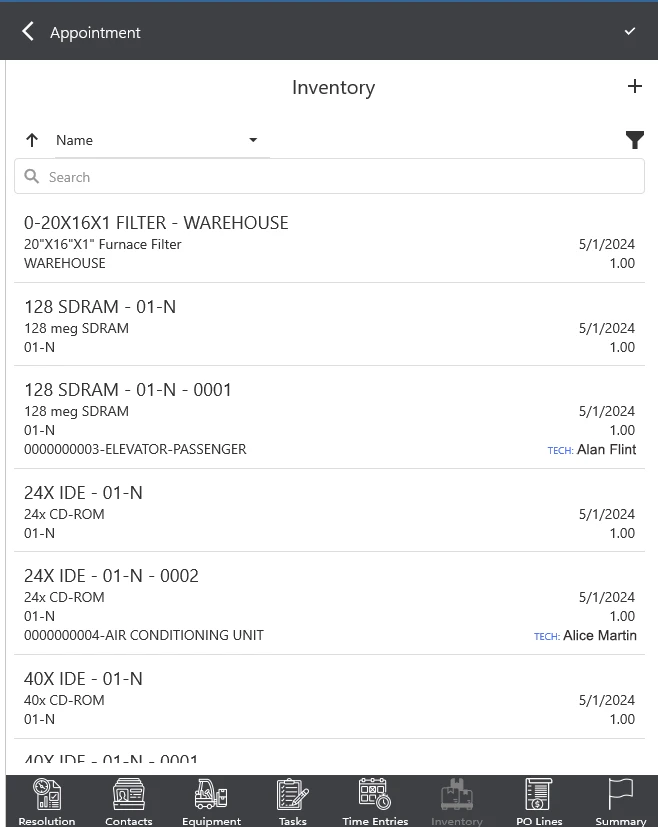Switch to the Resolution tab
The width and height of the screenshot is (658, 827).
pos(47,801)
